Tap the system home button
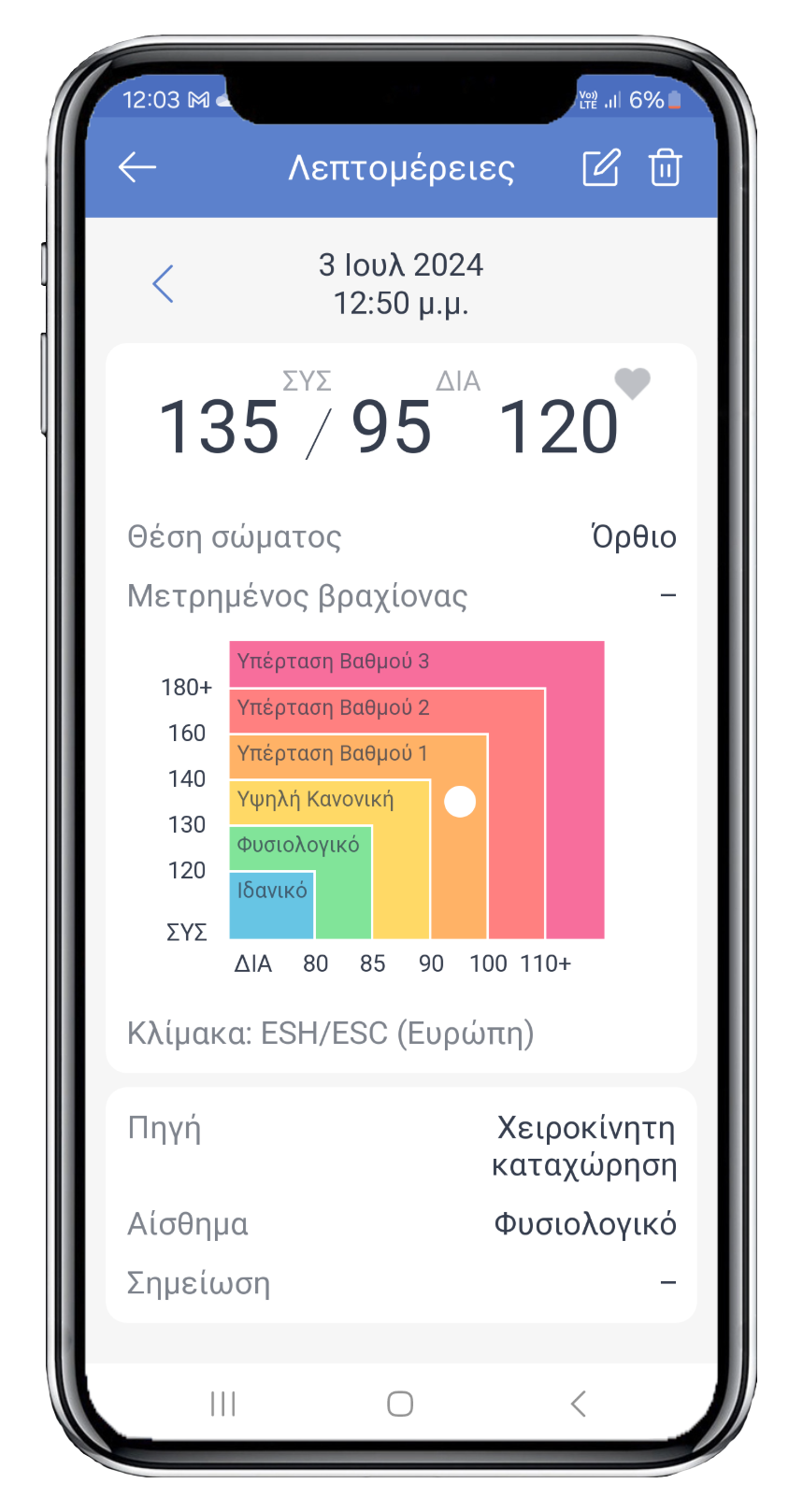Screen dimensions: 803x1512 (x=400, y=1404)
